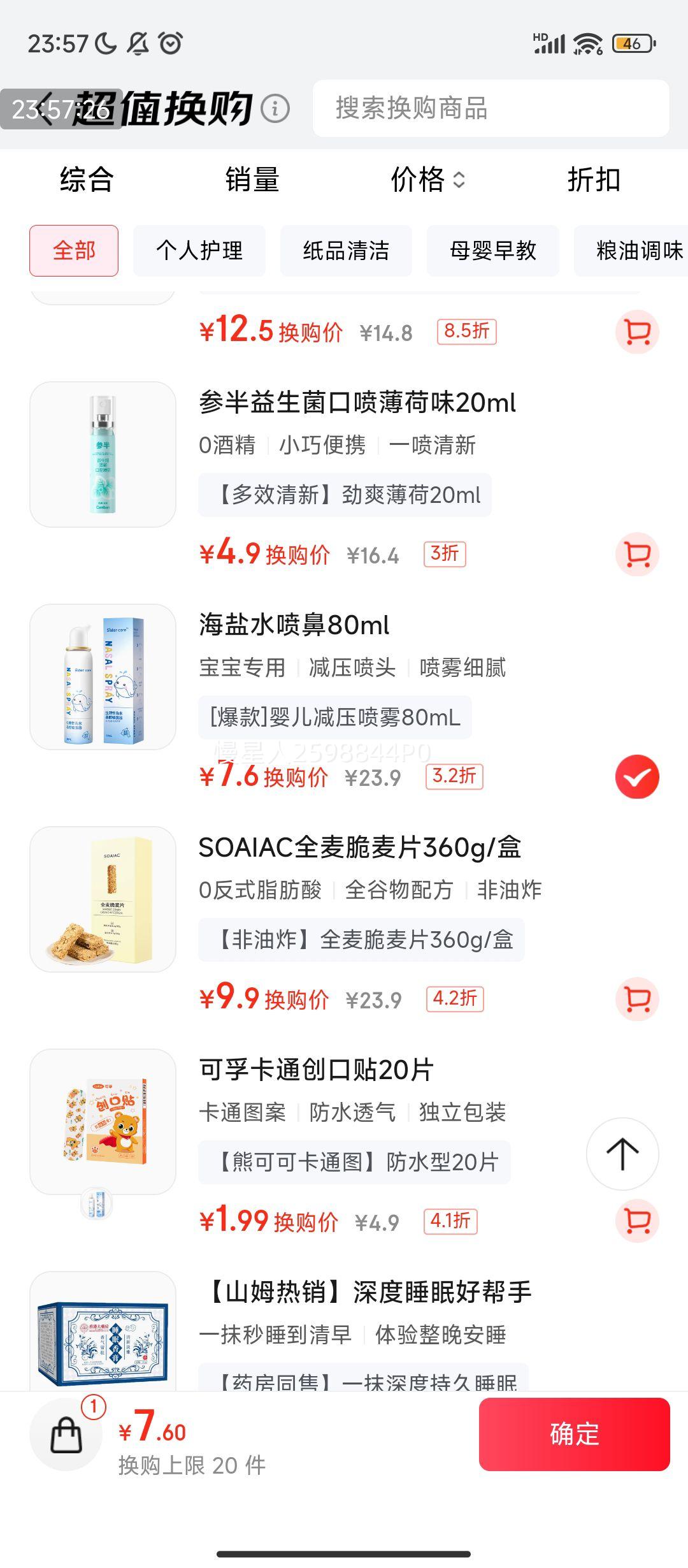Image resolution: width=688 pixels, height=1568 pixels.
Task: Open the info icon beside 超值换购 title
Action: coord(274,108)
